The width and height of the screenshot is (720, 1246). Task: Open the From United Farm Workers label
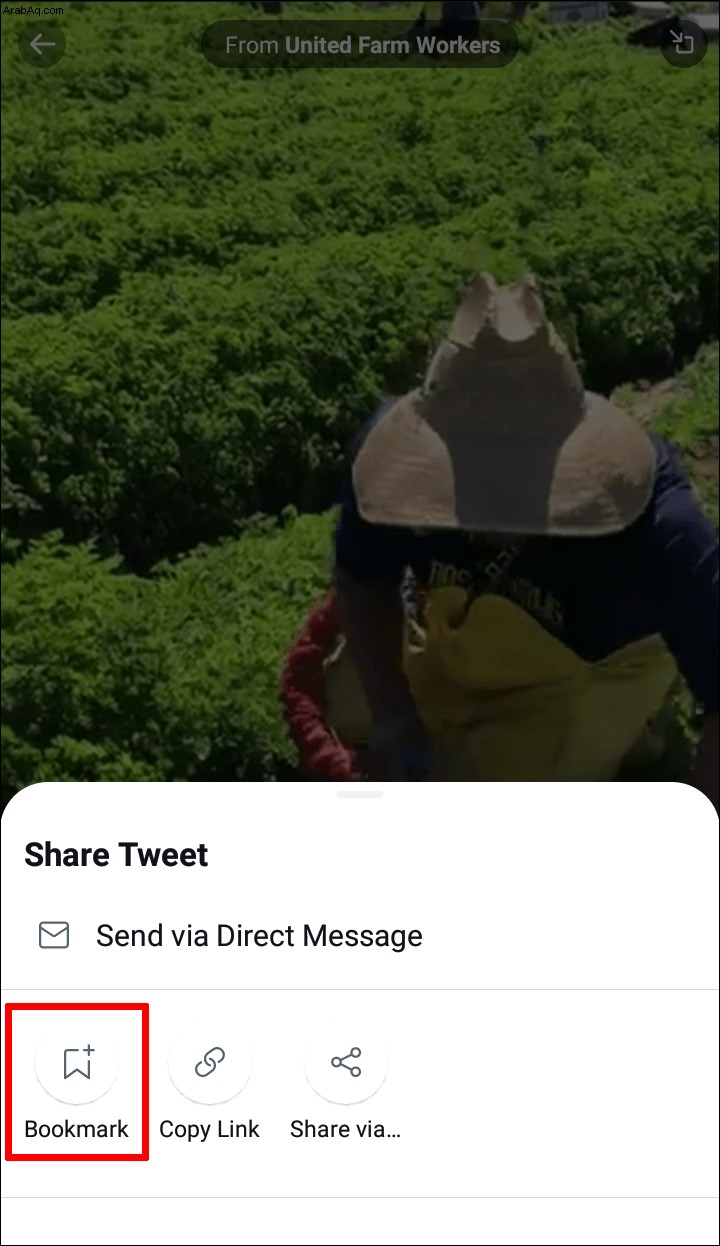[x=361, y=45]
